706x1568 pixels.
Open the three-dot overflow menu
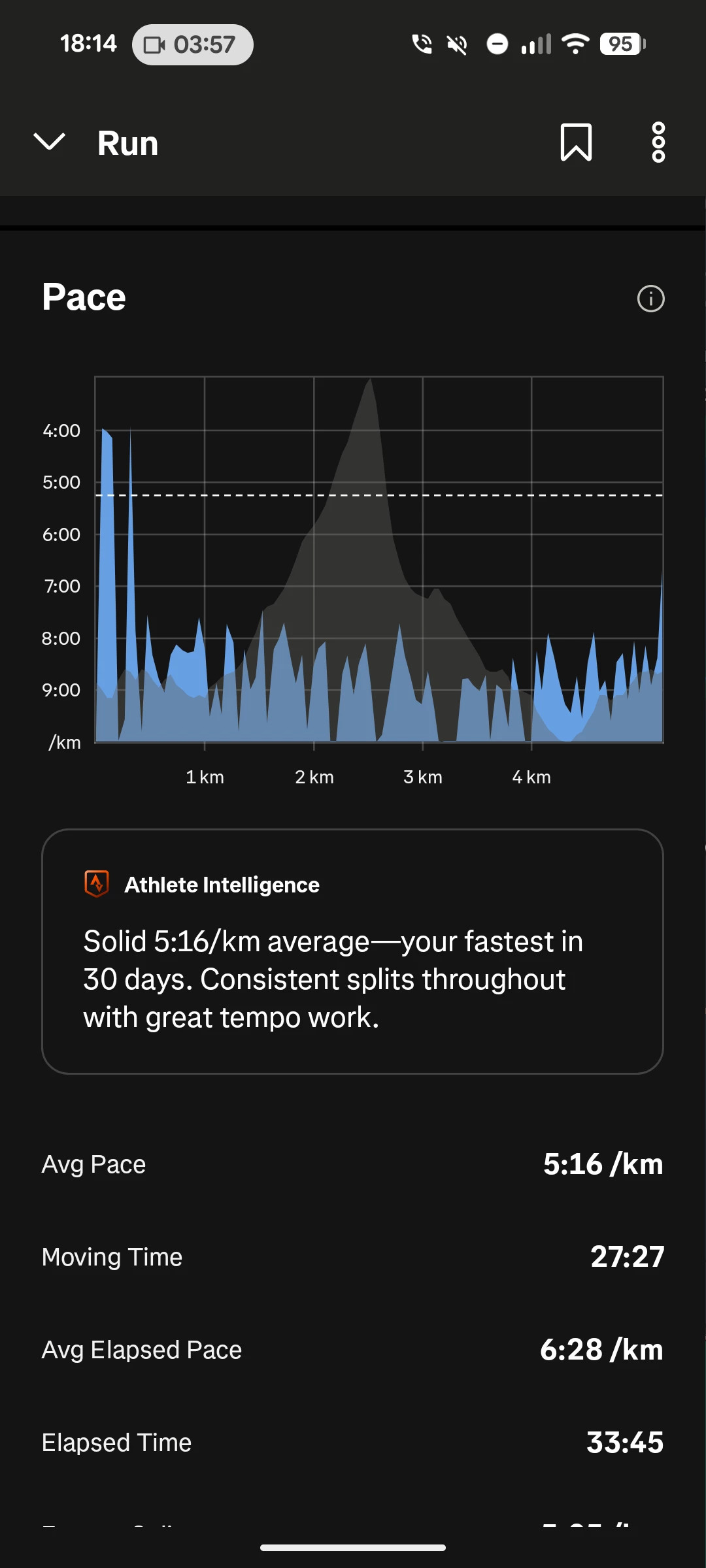tap(658, 142)
